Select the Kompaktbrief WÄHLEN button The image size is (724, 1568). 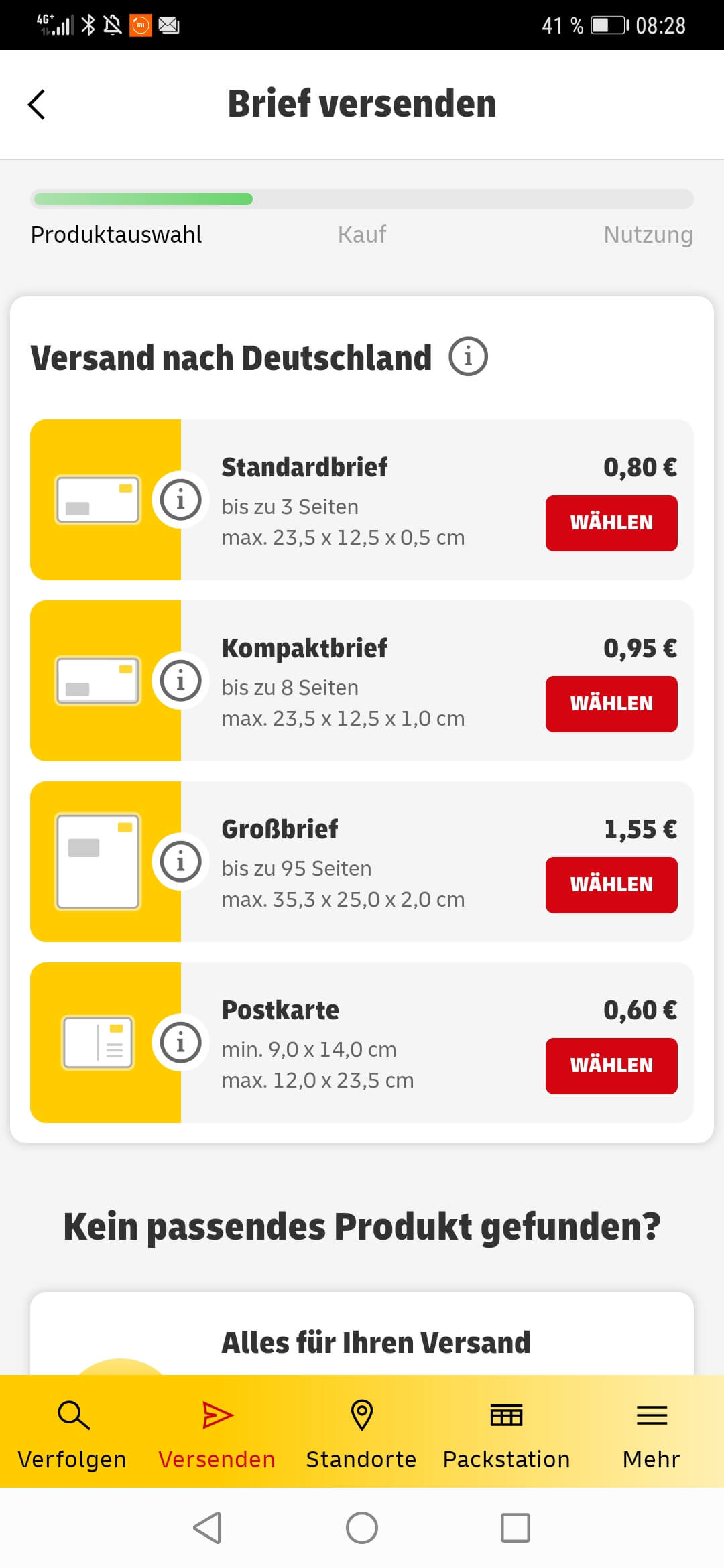(611, 704)
